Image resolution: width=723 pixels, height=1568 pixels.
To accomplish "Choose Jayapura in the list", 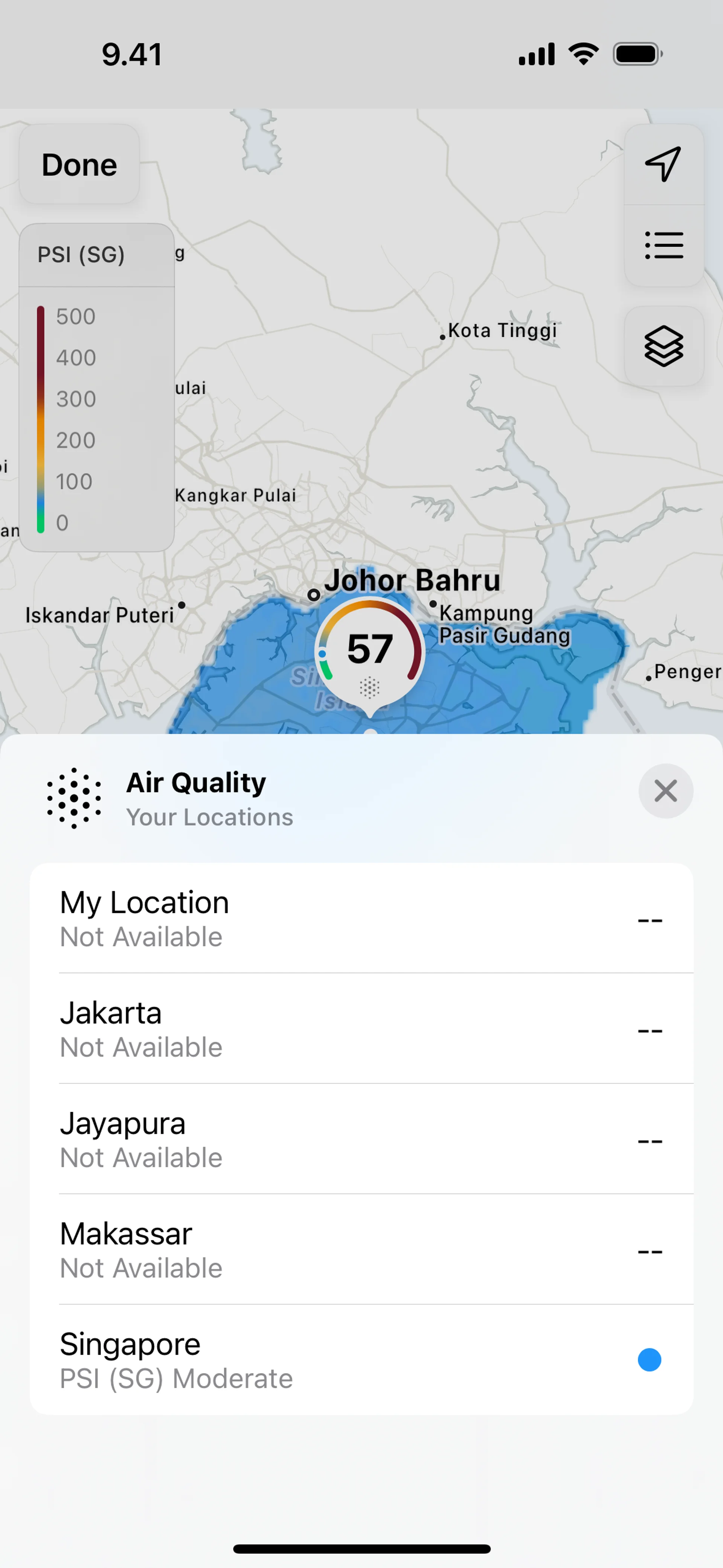I will (x=361, y=1139).
